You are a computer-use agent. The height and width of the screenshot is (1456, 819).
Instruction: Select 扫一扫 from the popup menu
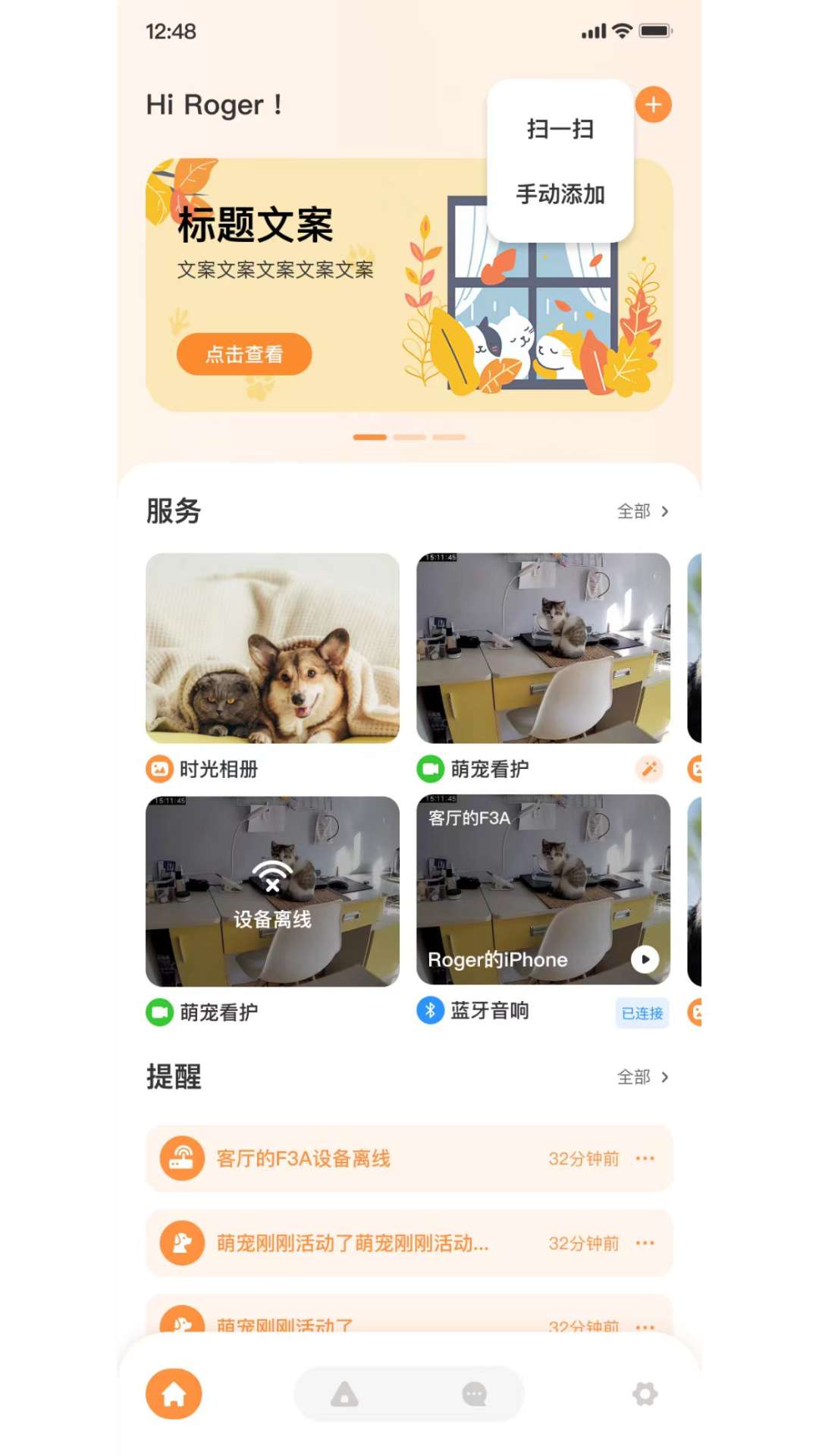[560, 130]
